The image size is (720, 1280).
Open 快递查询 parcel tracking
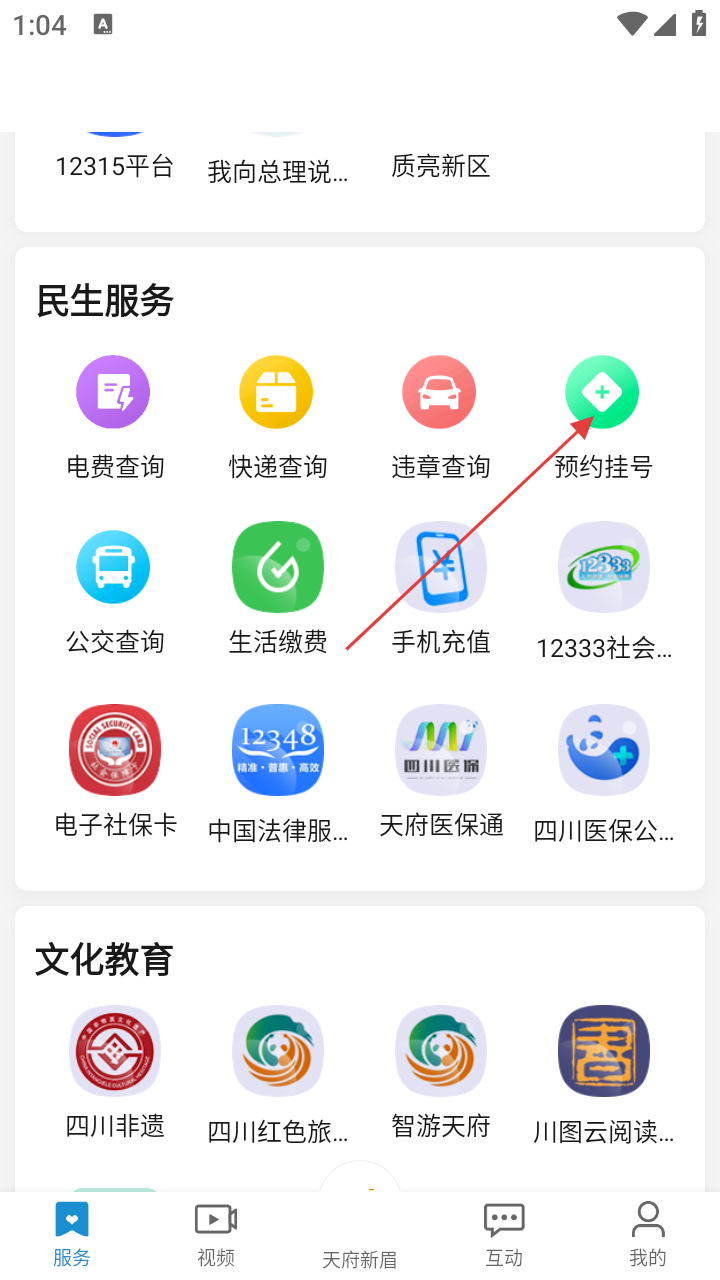pos(276,393)
